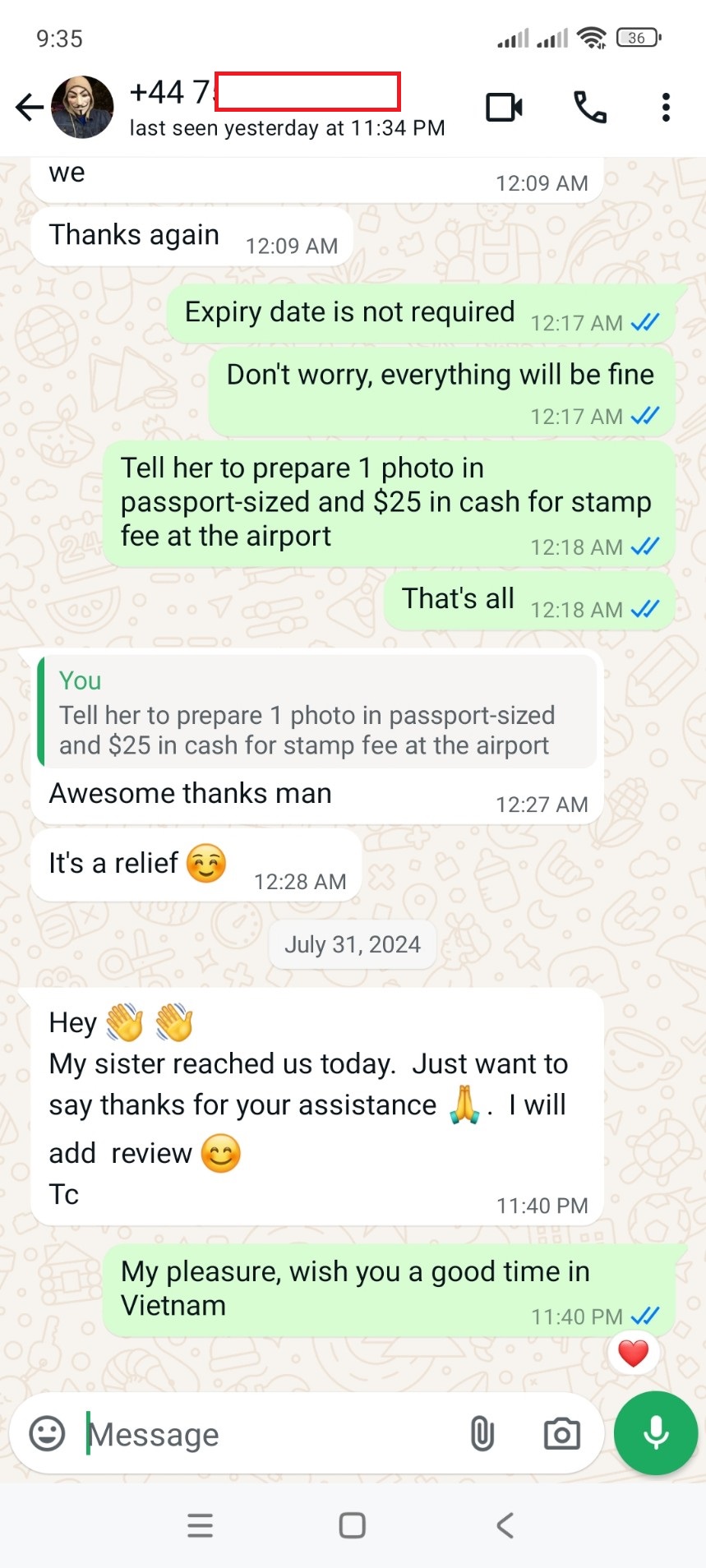Tap the 'July 31, 2024' date divider
This screenshot has width=706, height=1568.
click(352, 943)
